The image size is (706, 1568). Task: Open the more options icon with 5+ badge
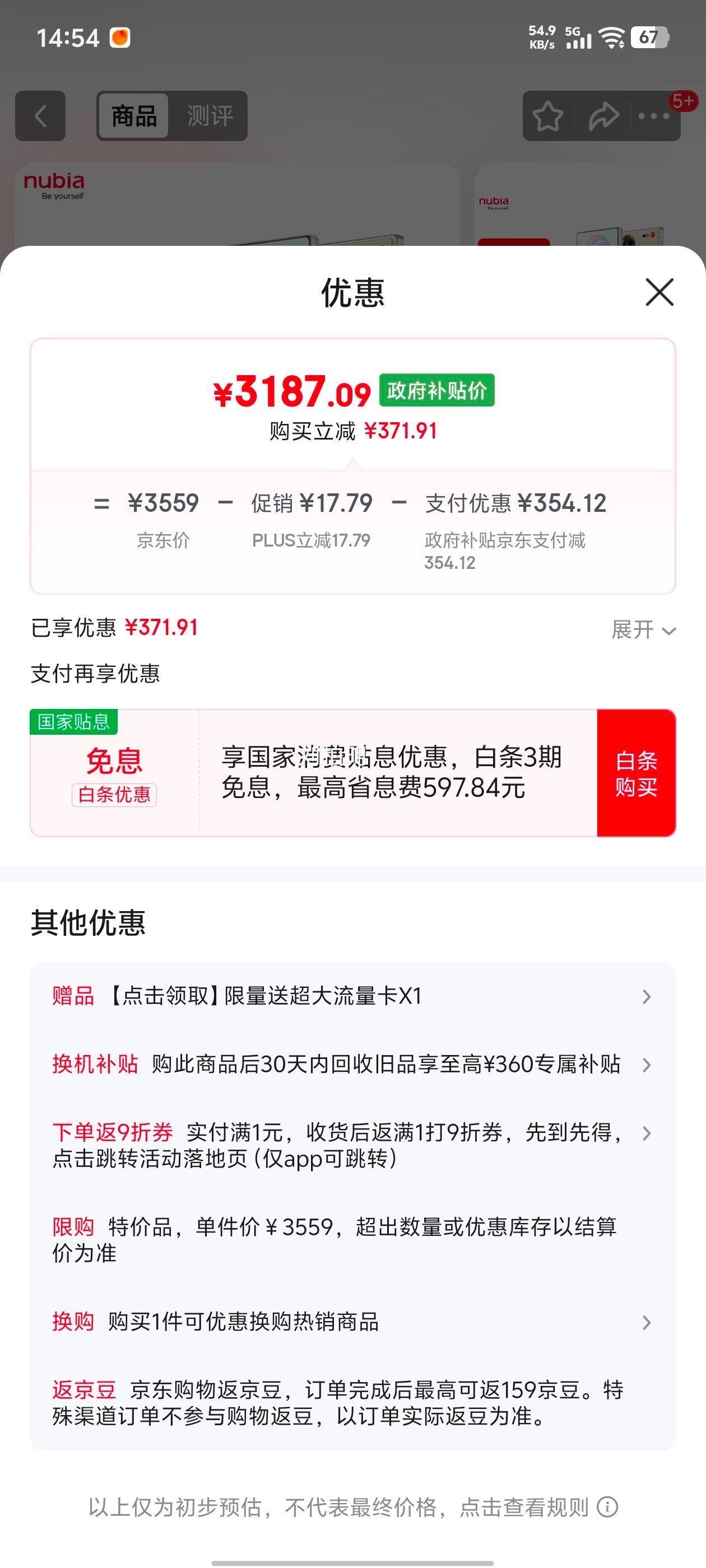[653, 116]
